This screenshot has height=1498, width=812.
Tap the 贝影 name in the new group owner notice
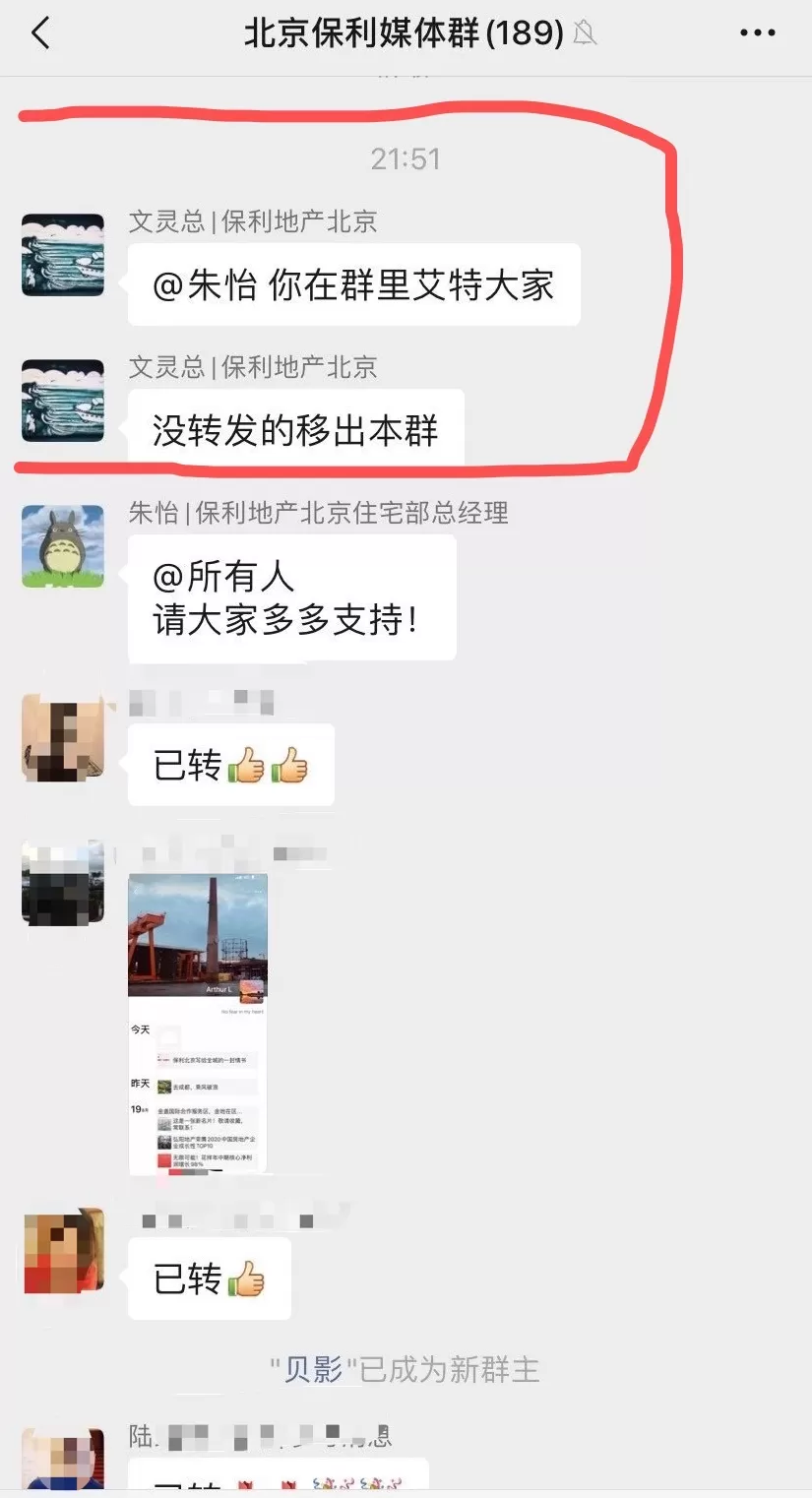[313, 1369]
